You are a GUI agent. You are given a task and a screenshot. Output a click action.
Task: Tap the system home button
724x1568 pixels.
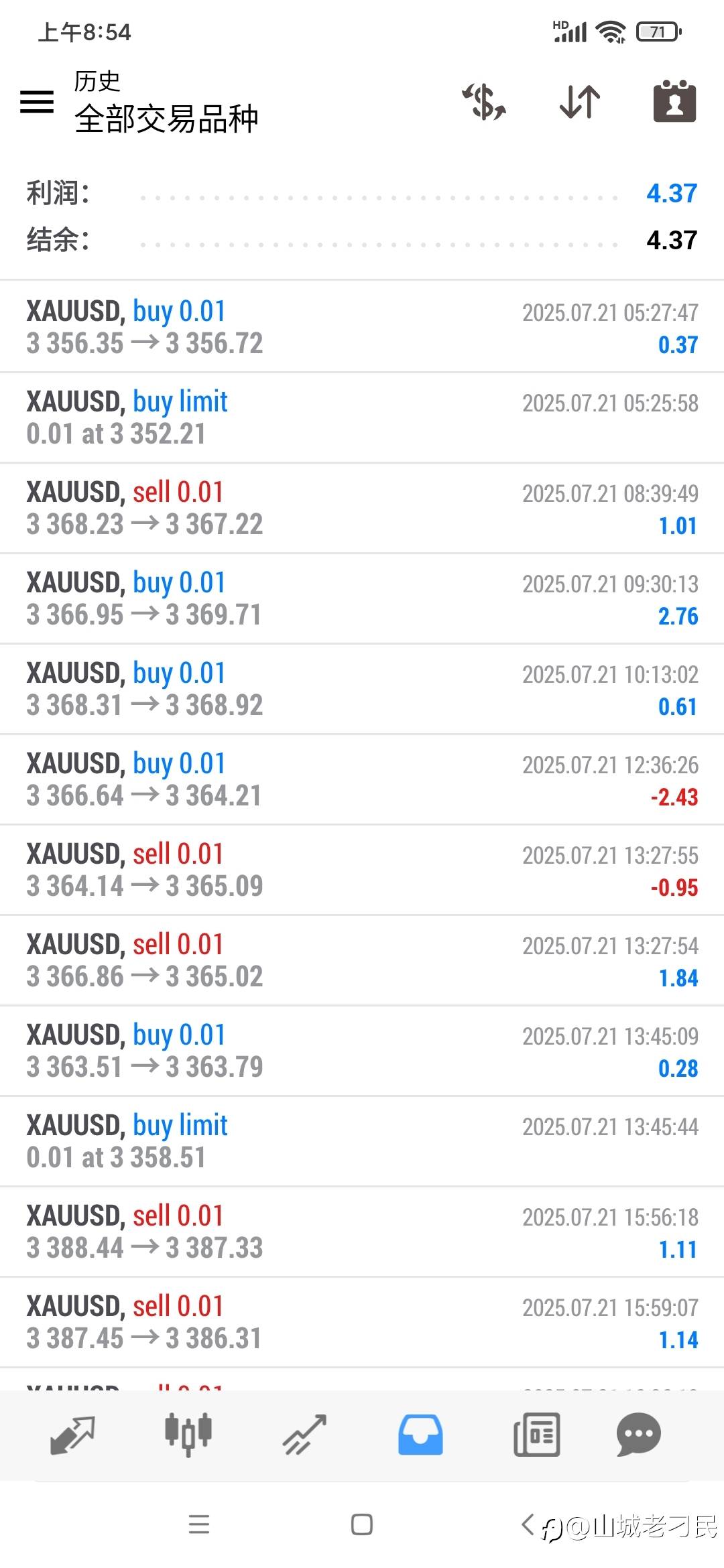pyautogui.click(x=362, y=1524)
